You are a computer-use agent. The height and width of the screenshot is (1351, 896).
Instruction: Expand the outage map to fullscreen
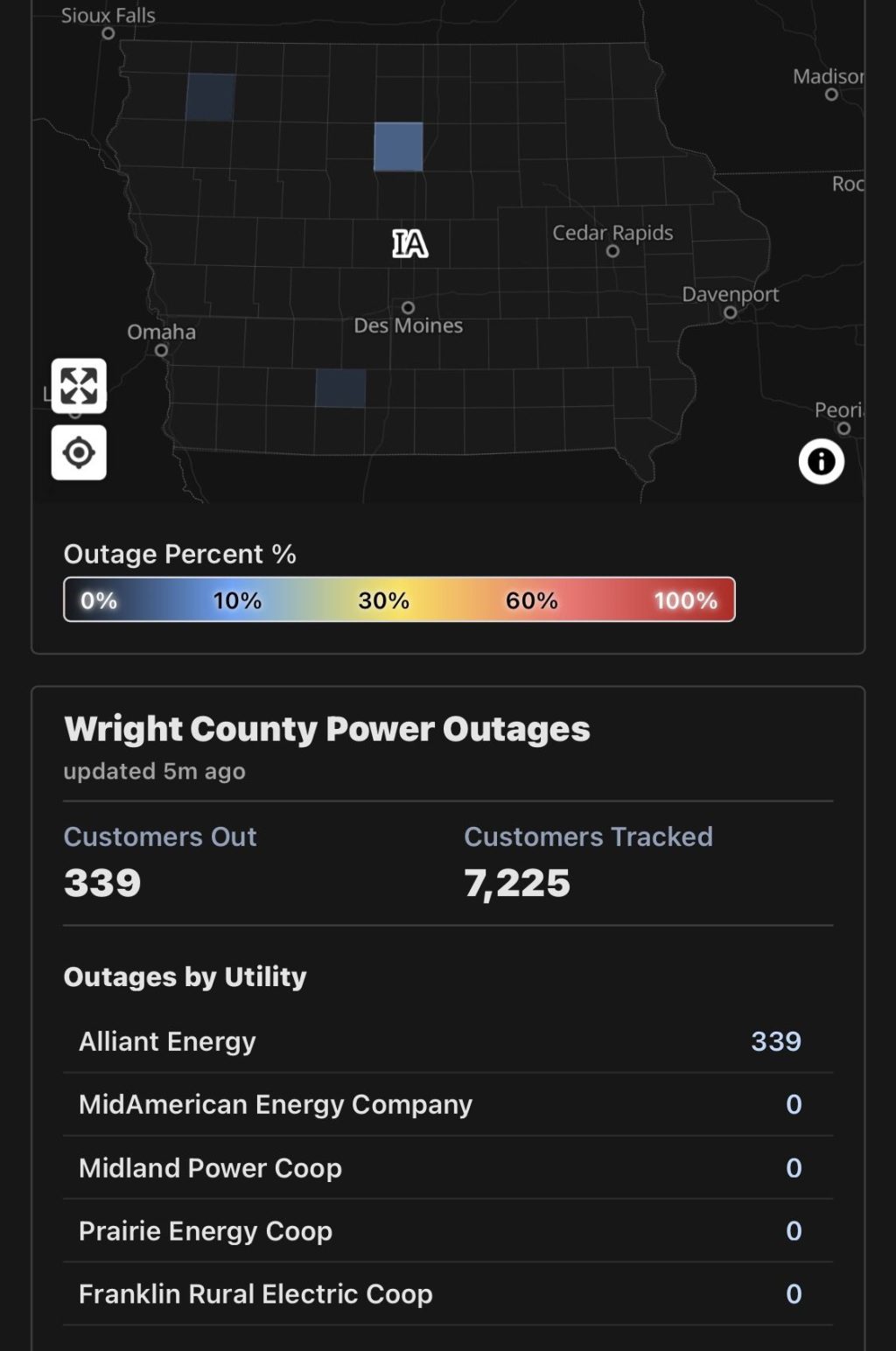[x=79, y=386]
